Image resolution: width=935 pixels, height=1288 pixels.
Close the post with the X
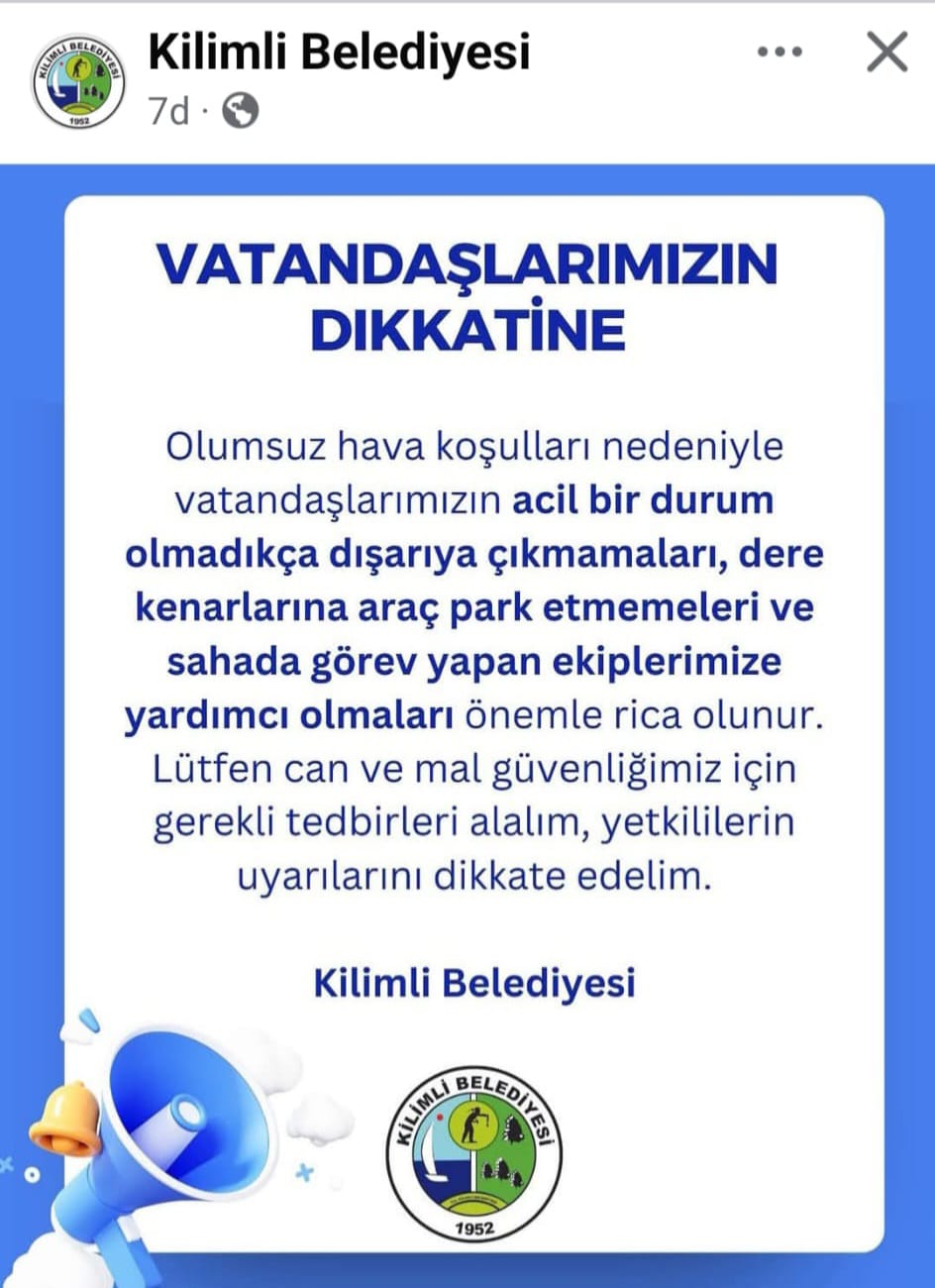click(886, 52)
